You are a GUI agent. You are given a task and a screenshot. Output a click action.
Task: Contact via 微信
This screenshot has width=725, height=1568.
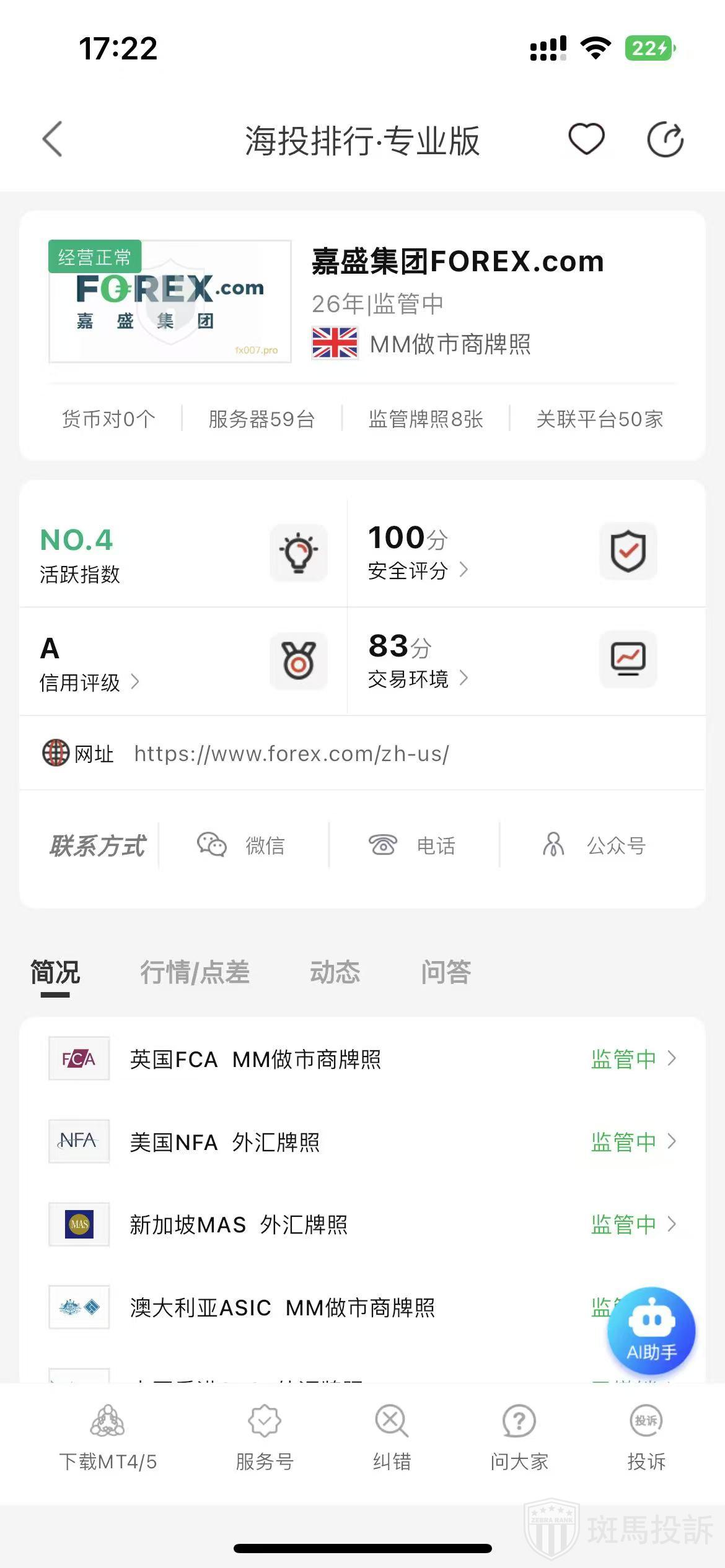tap(242, 845)
